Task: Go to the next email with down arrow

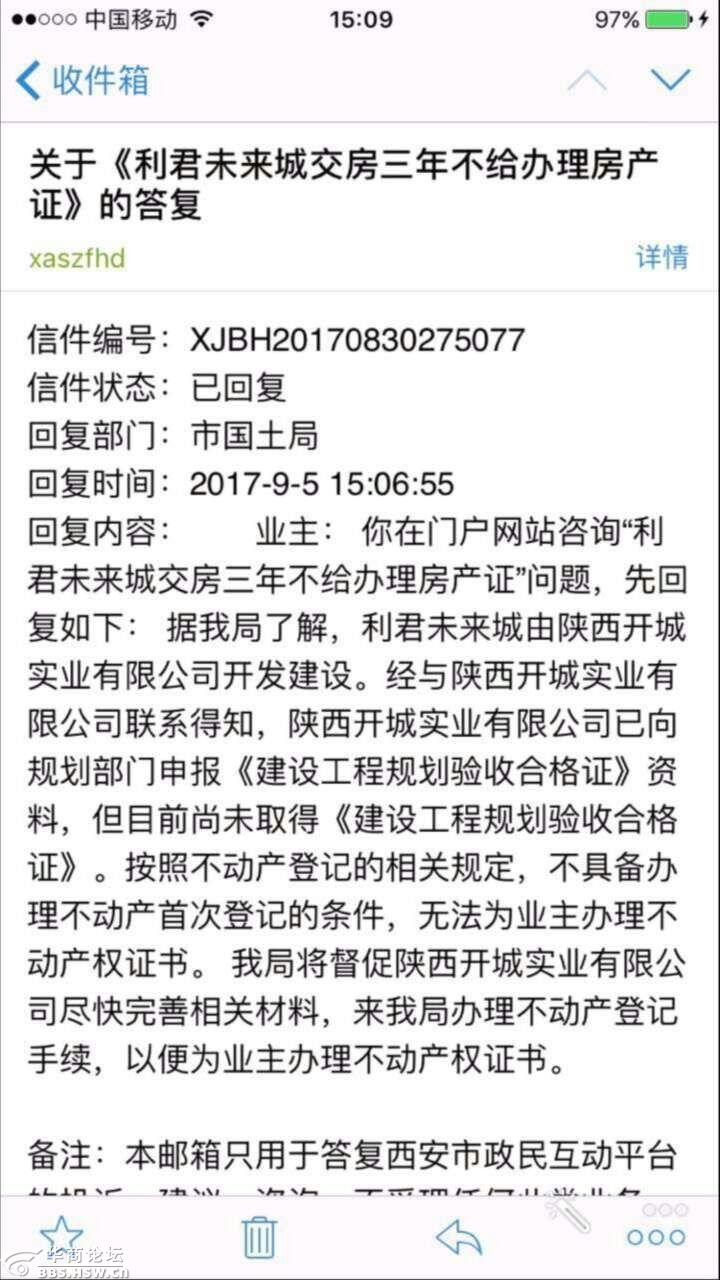Action: (670, 80)
